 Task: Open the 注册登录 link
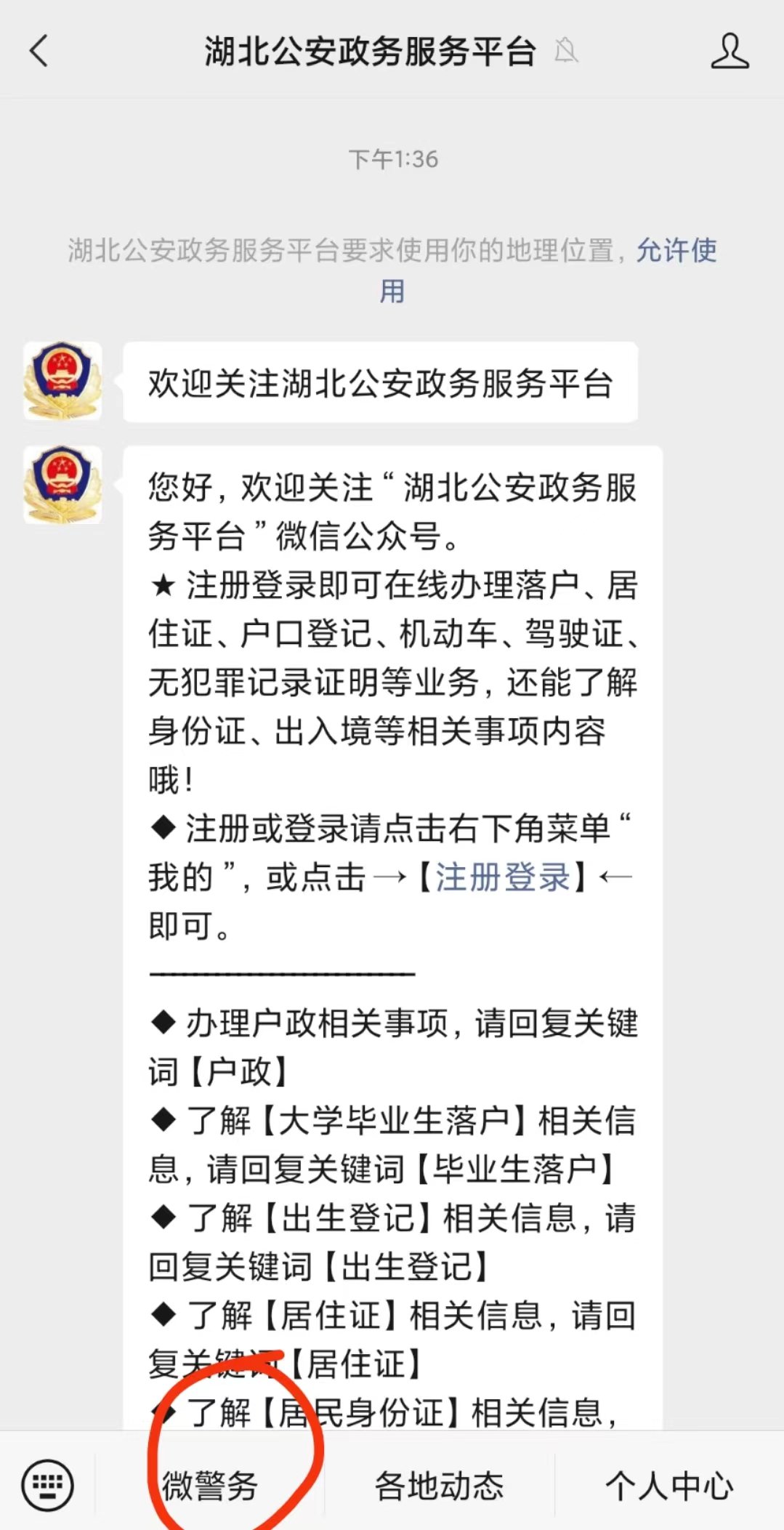(x=502, y=877)
